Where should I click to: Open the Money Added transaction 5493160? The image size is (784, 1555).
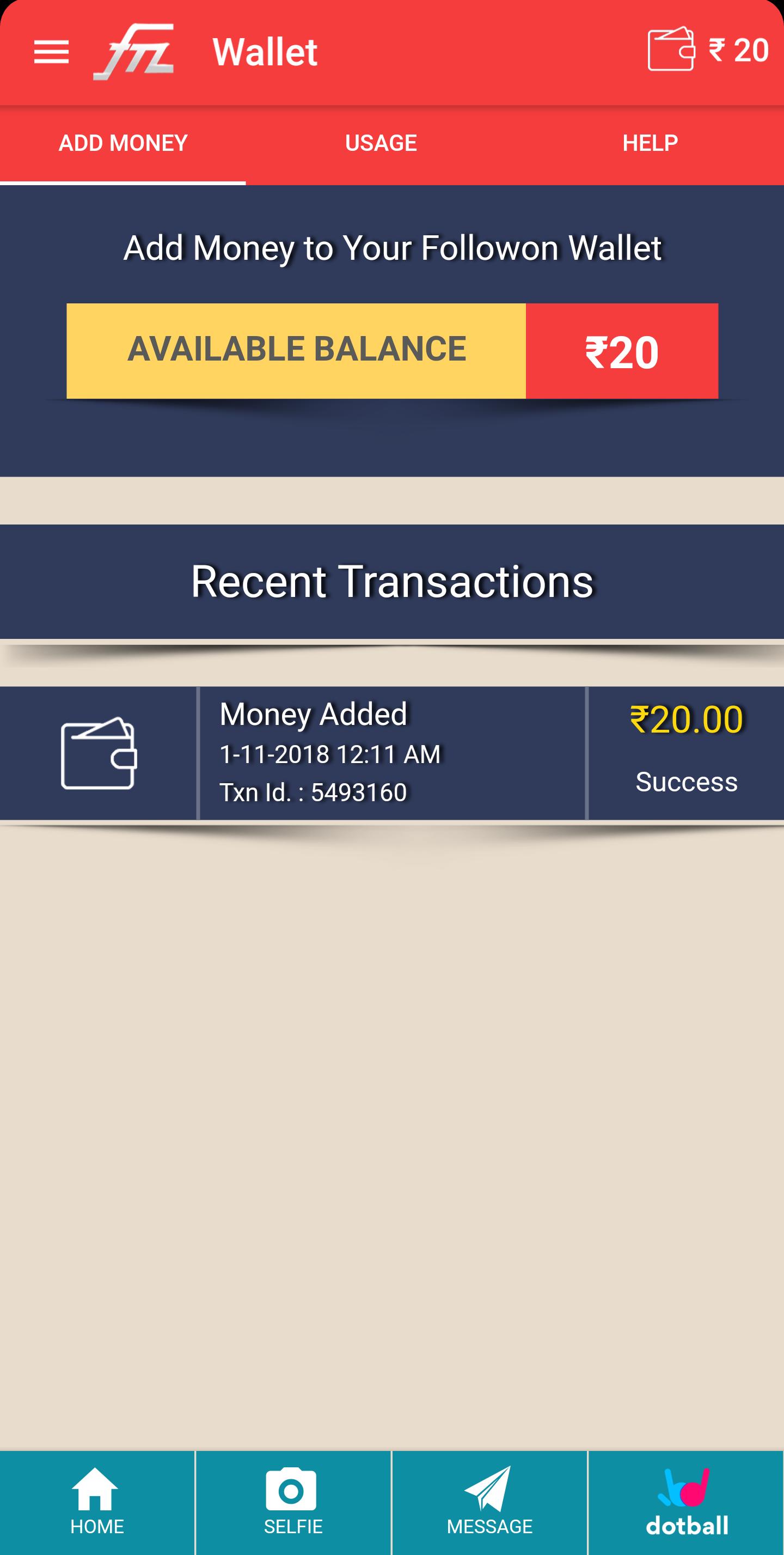point(391,753)
